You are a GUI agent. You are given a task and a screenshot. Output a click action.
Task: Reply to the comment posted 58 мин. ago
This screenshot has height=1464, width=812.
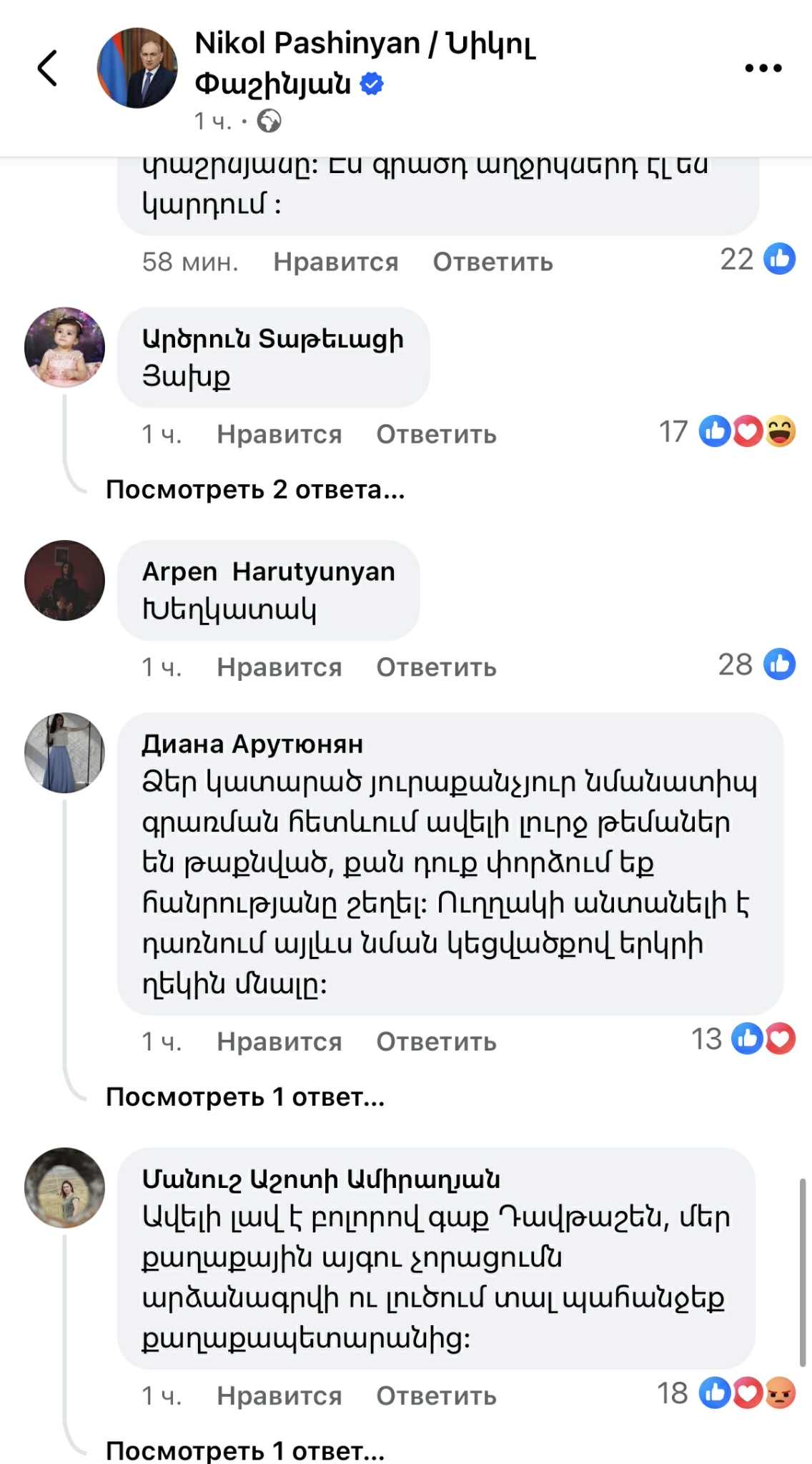[492, 262]
